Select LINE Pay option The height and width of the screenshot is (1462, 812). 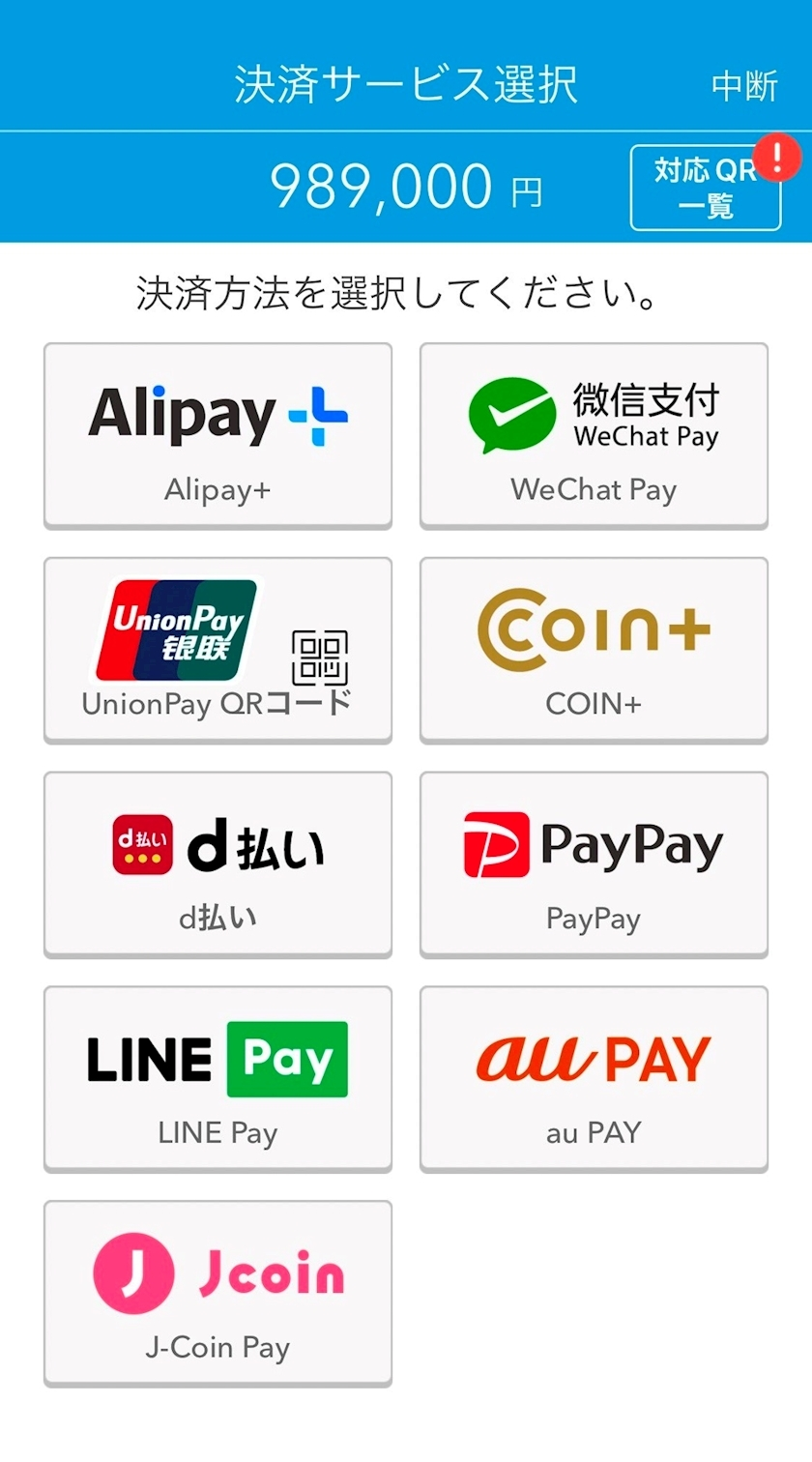217,1079
